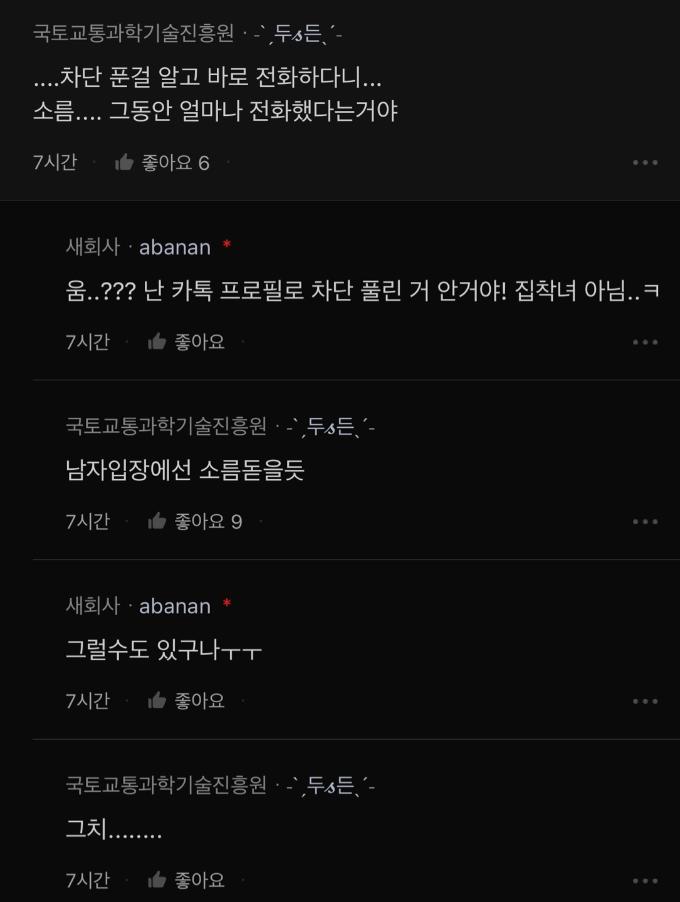This screenshot has height=902, width=680.
Task: Like the comment '차단 푼걸 알고 바로 전화하다니'
Action: click(161, 162)
